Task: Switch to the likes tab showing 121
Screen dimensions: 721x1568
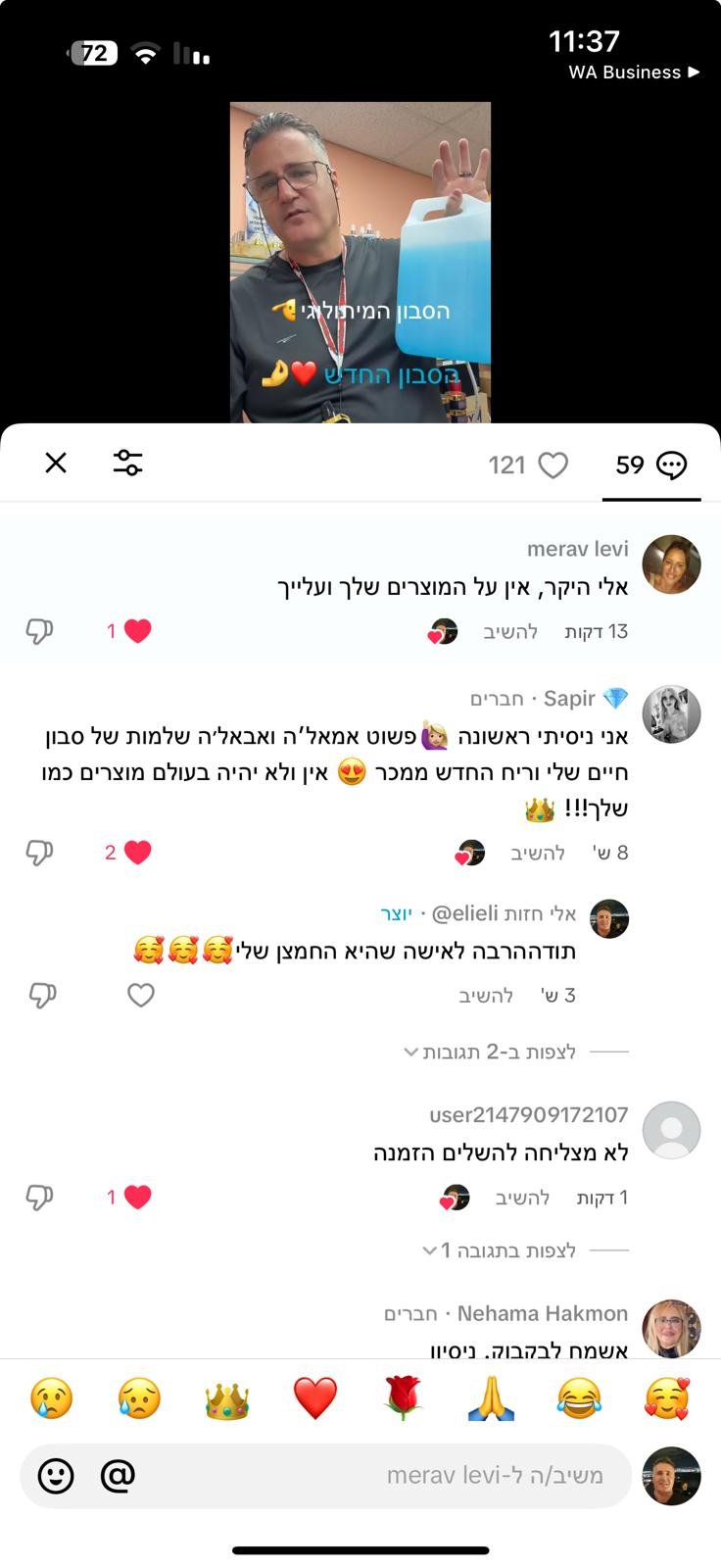Action: (x=529, y=465)
